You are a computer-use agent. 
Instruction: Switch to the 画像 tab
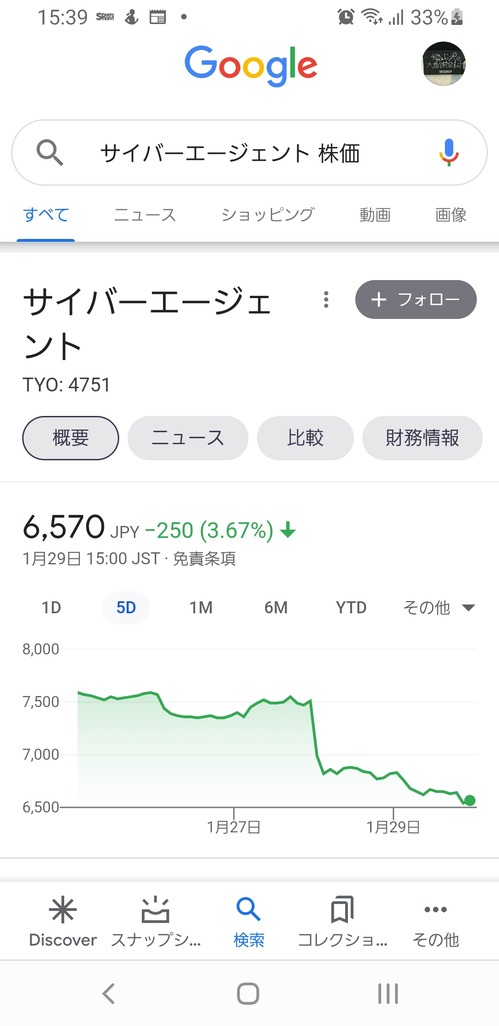click(x=451, y=215)
